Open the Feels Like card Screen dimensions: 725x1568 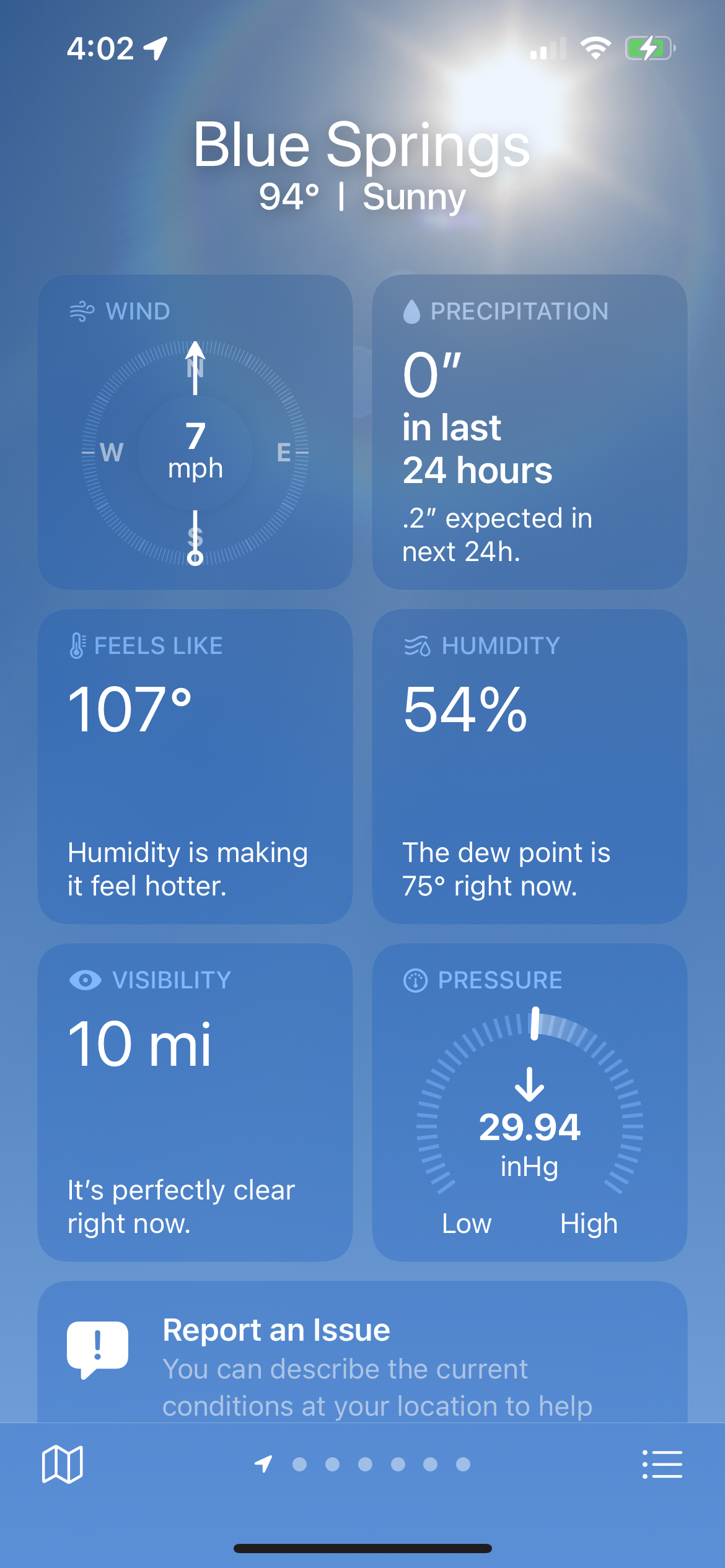click(195, 767)
